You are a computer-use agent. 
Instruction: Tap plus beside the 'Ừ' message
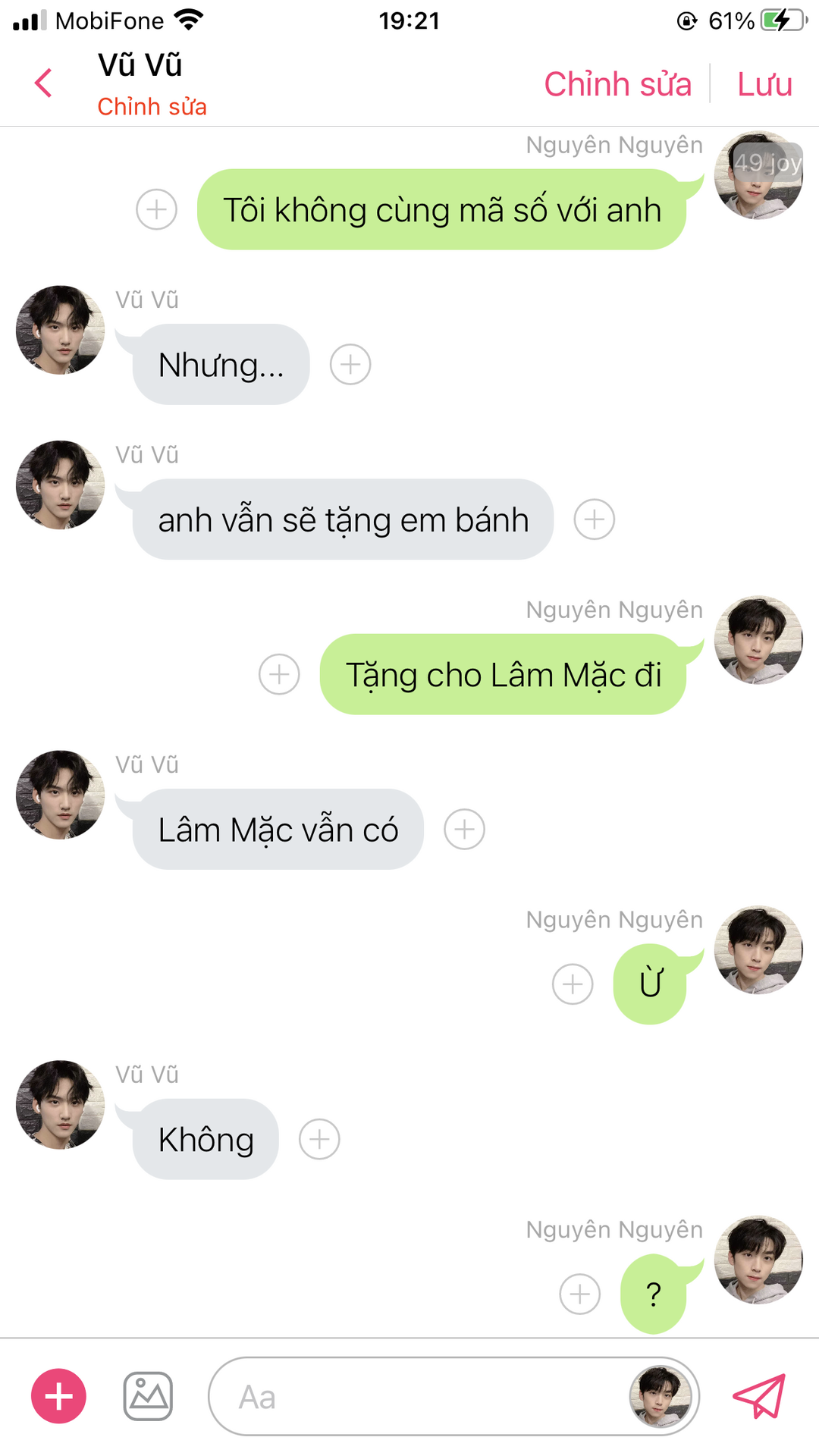click(573, 984)
